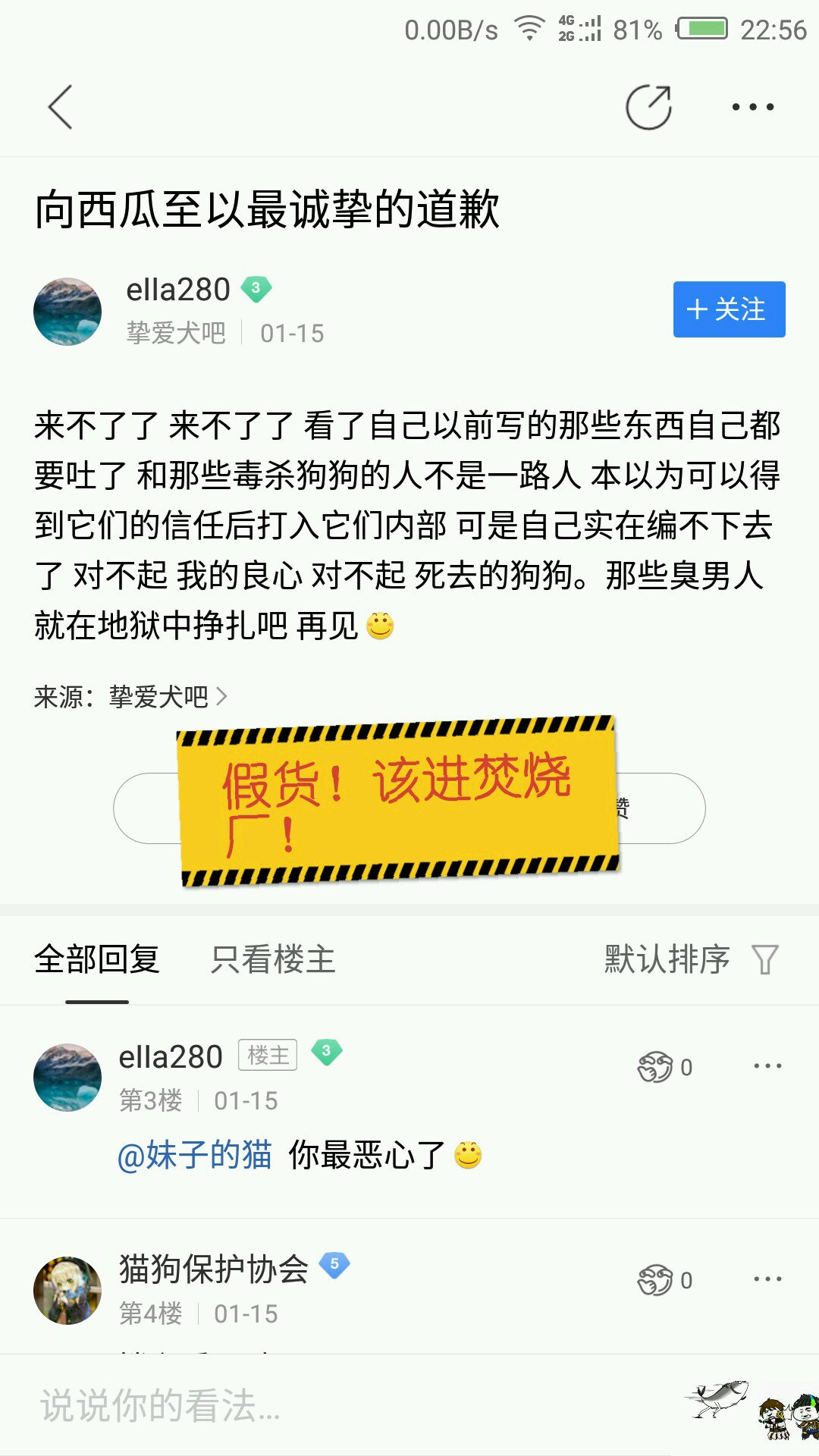The height and width of the screenshot is (1456, 819).
Task: Go back using the top-left arrow
Action: click(61, 107)
